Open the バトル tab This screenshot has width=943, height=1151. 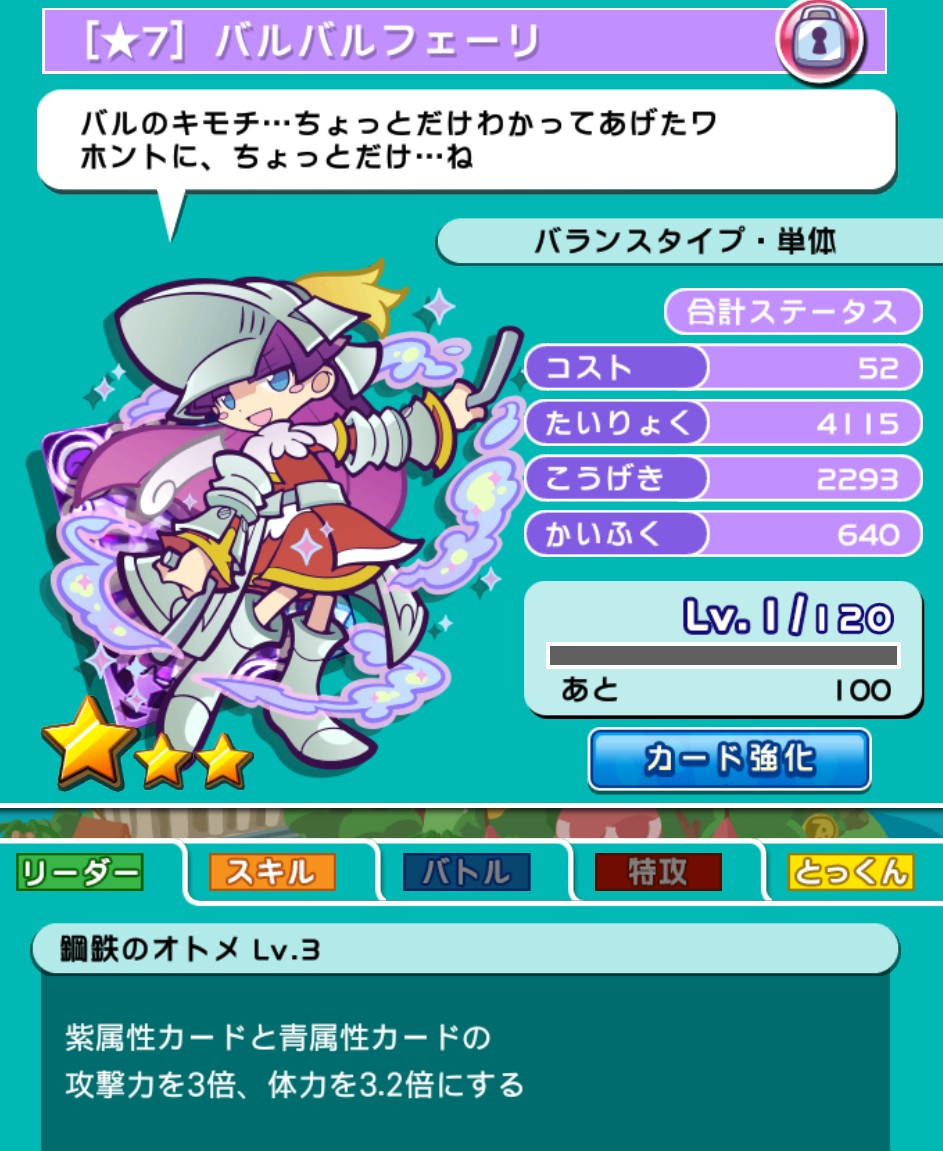click(466, 872)
